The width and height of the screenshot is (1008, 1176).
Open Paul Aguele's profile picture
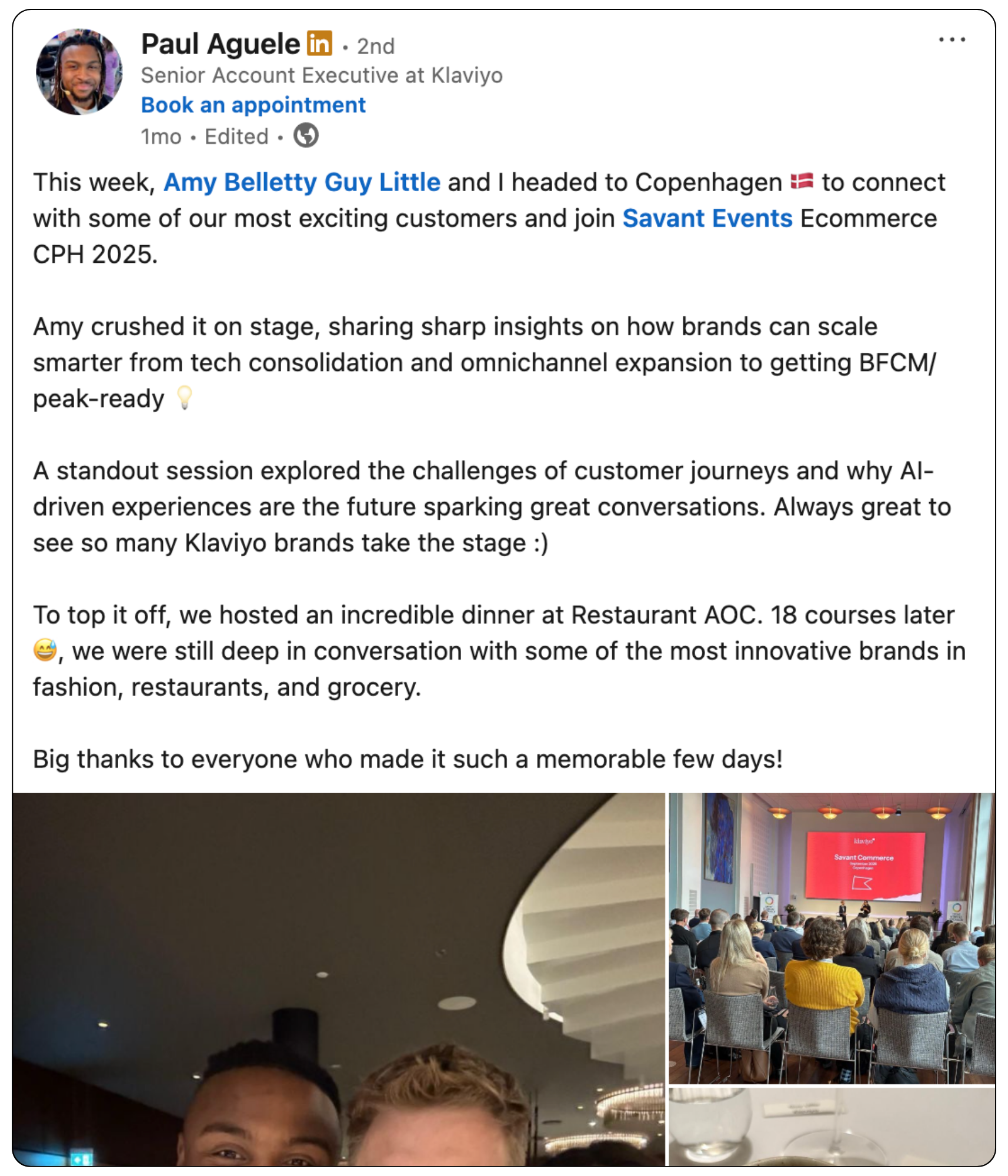pyautogui.click(x=79, y=72)
